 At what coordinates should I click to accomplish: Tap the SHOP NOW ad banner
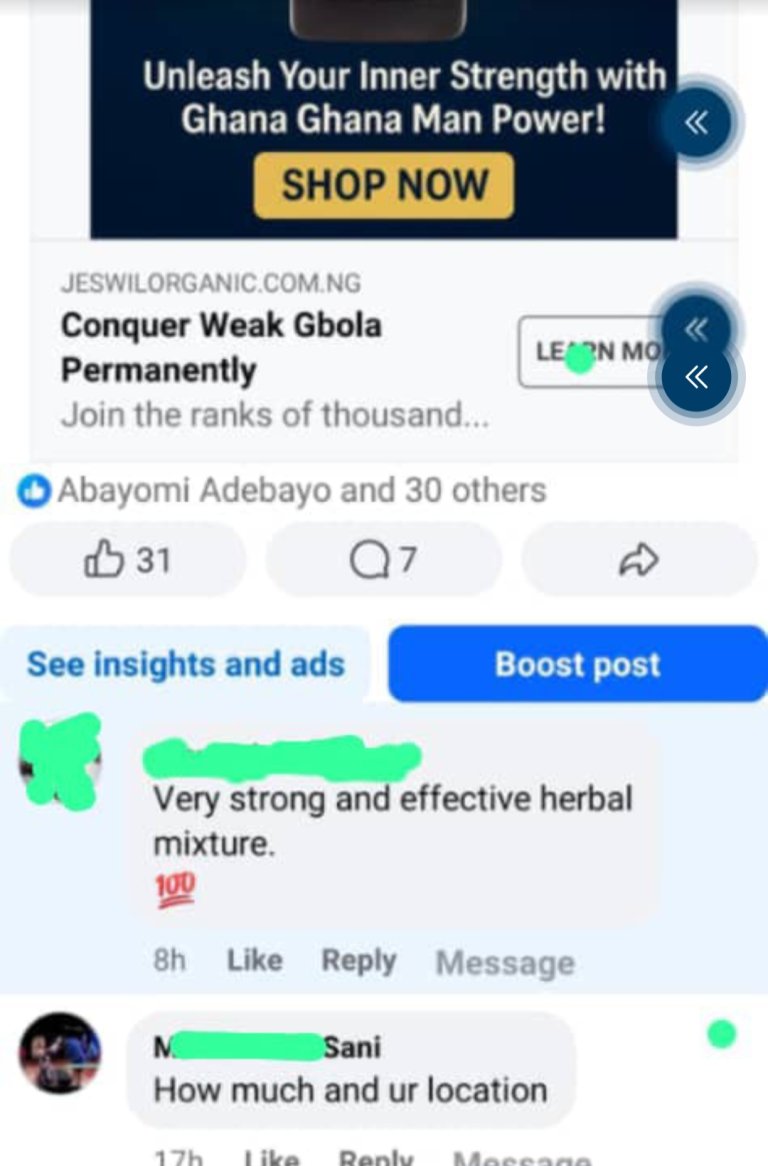383,185
